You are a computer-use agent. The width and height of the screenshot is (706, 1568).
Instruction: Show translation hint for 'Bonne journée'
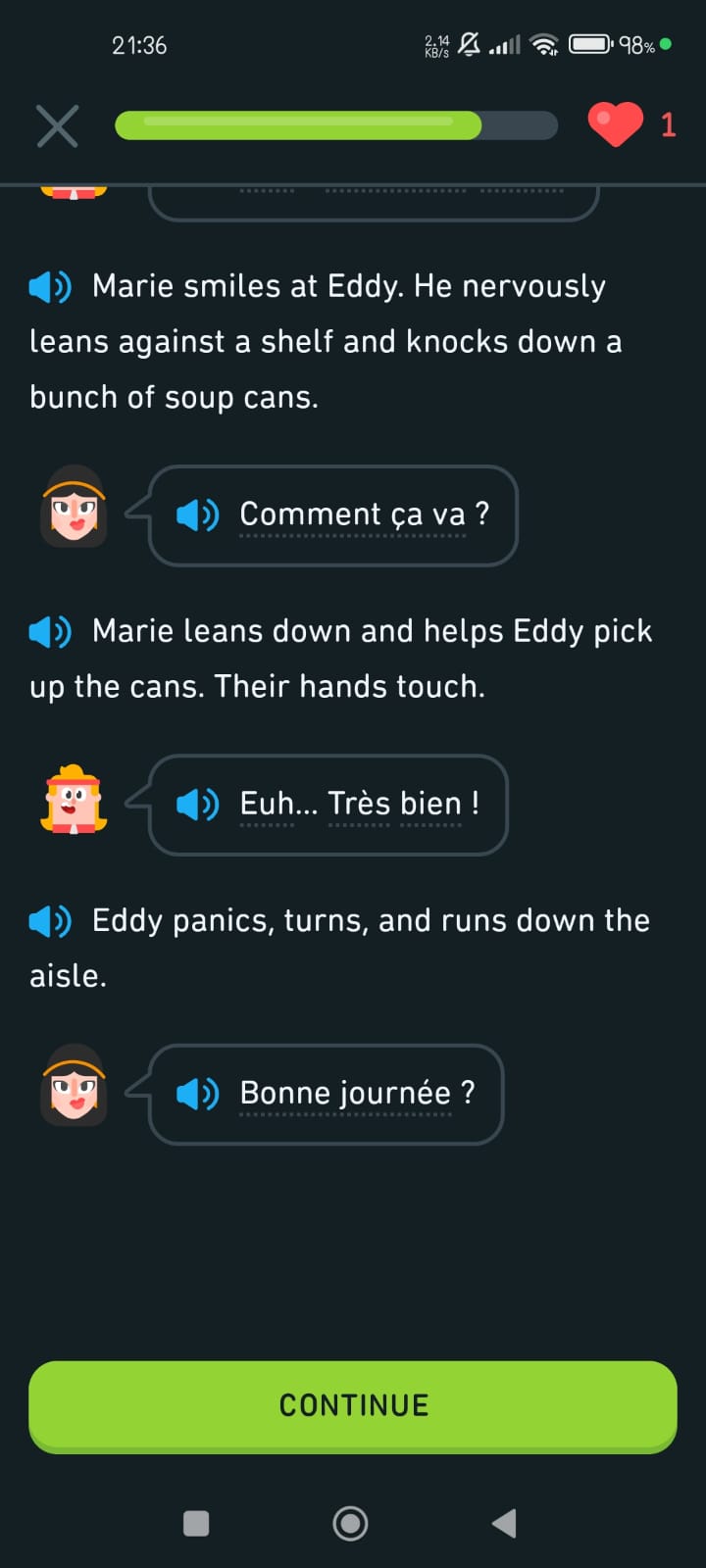pyautogui.click(x=345, y=1094)
